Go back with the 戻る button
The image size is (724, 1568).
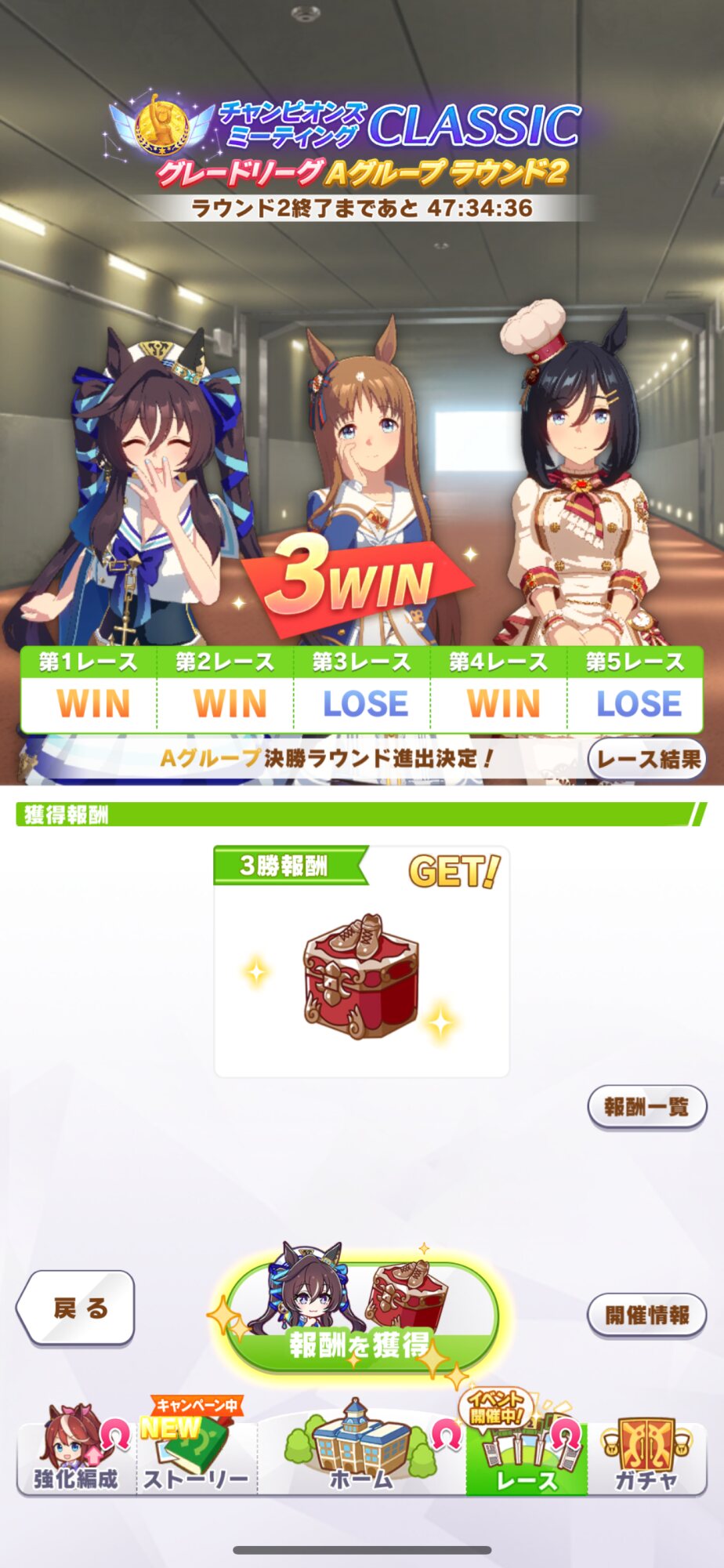pos(76,1308)
